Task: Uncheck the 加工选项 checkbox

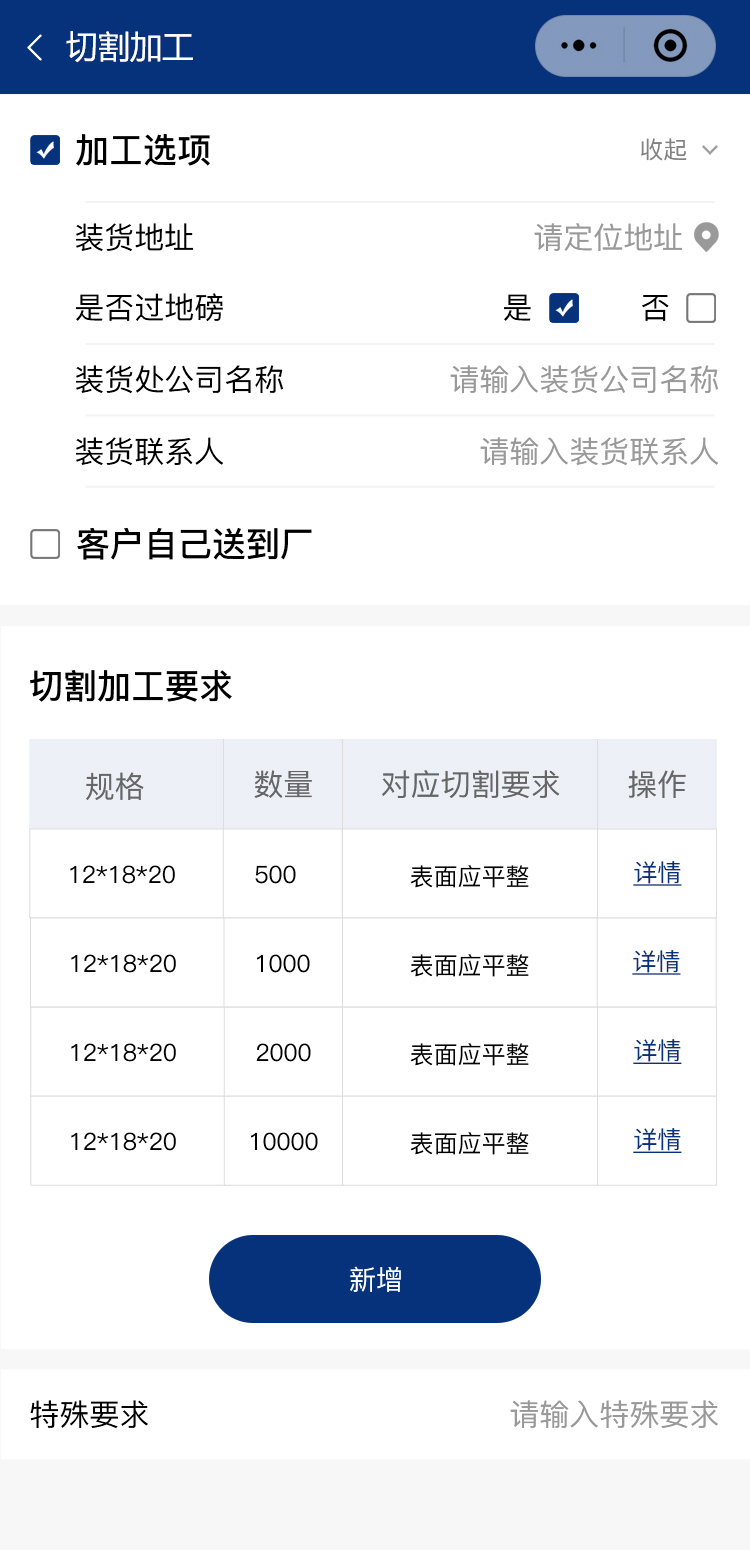Action: pyautogui.click(x=45, y=150)
